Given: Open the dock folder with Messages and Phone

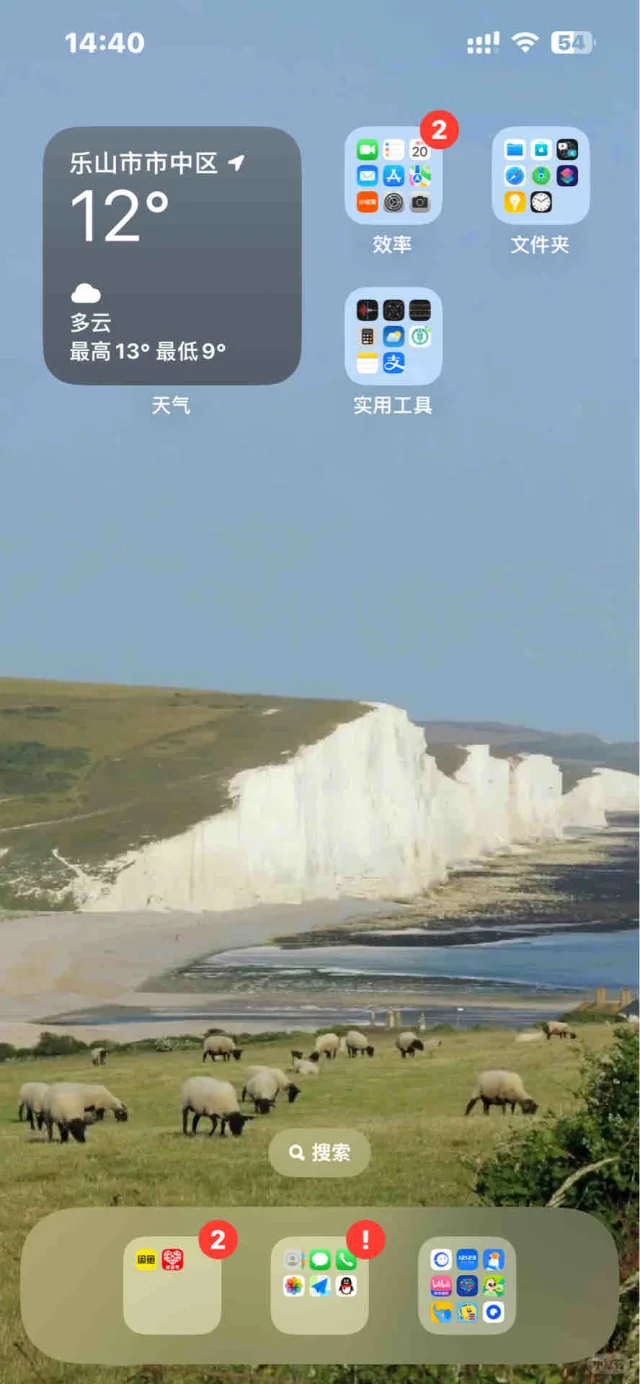Looking at the screenshot, I should [320, 1285].
